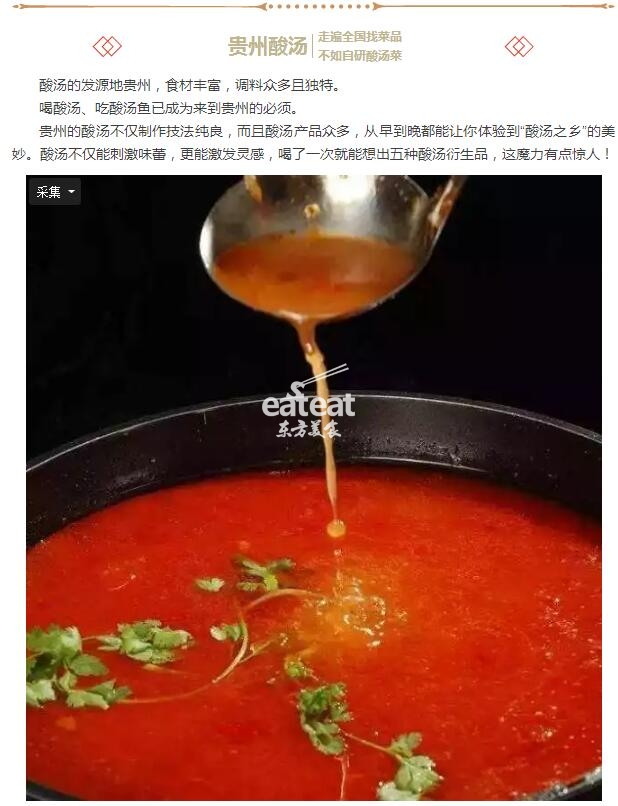Screen dimensions: 618x806
Task: Tap the 采集 button on the soup photo
Action: pos(48,192)
